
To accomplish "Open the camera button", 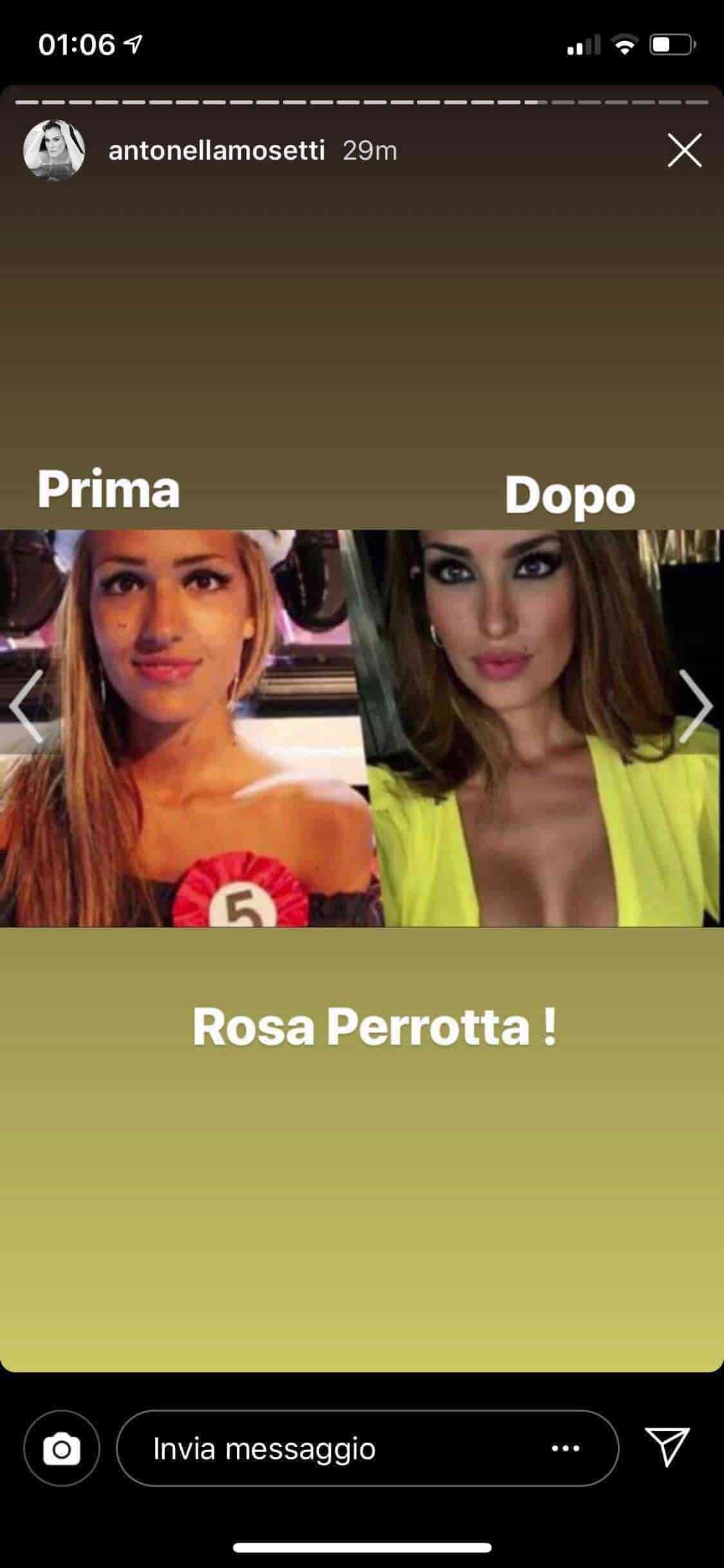I will tap(62, 1449).
